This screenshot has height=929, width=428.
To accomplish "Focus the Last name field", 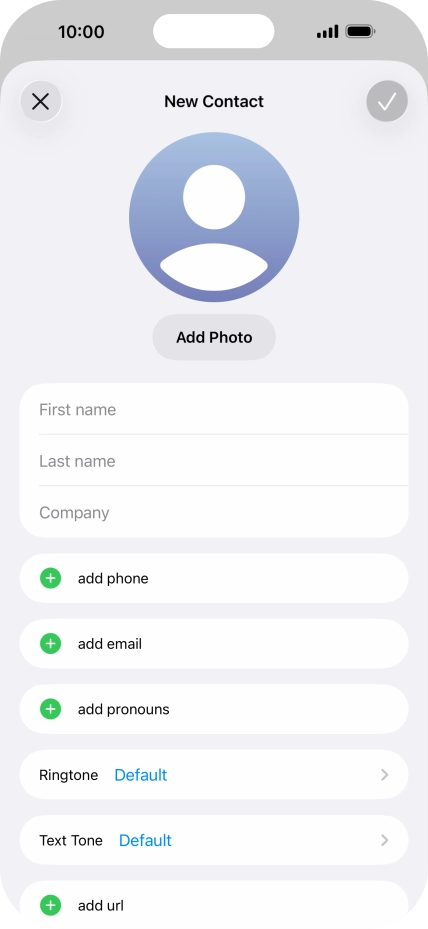I will coord(214,461).
